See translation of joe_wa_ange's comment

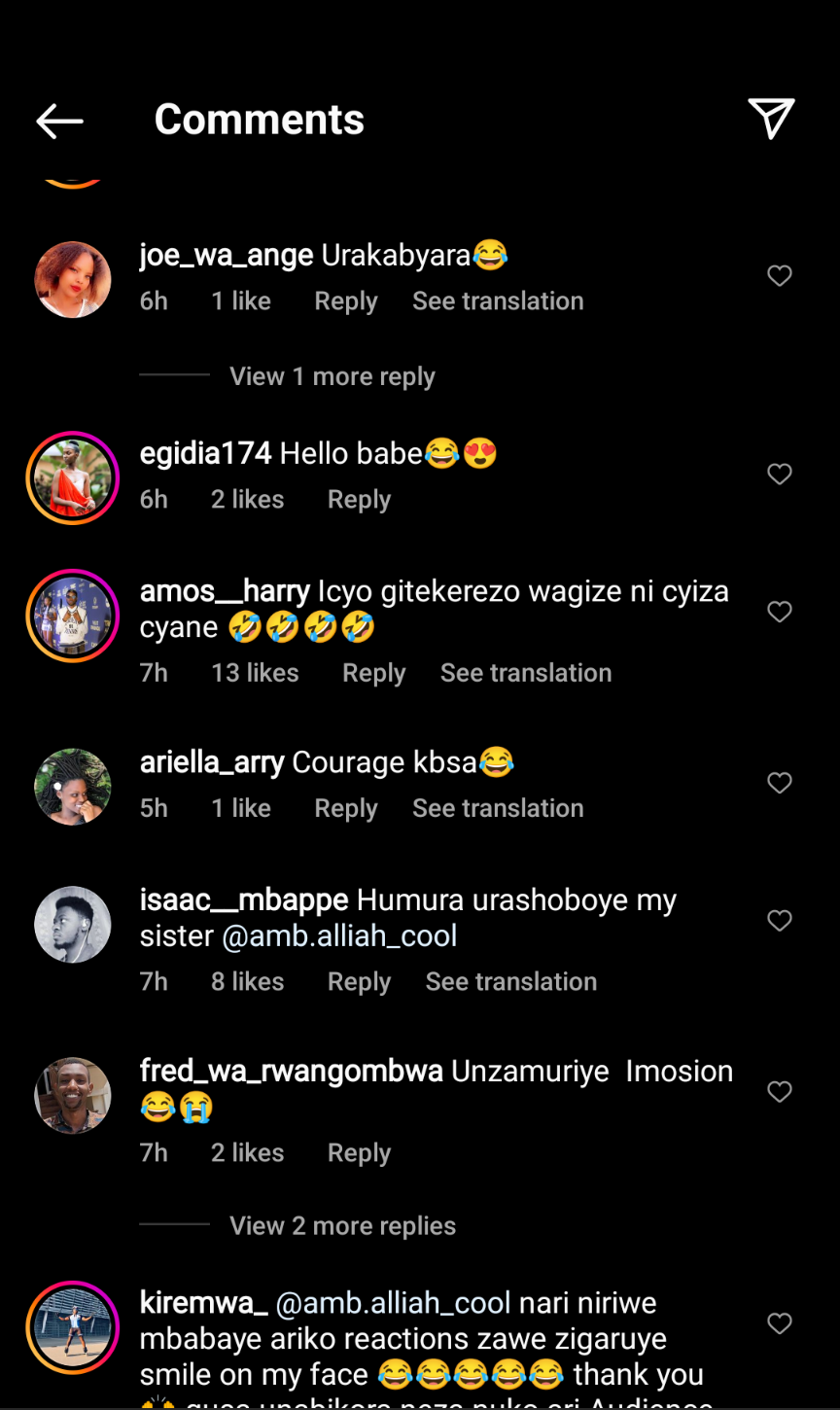tap(498, 301)
